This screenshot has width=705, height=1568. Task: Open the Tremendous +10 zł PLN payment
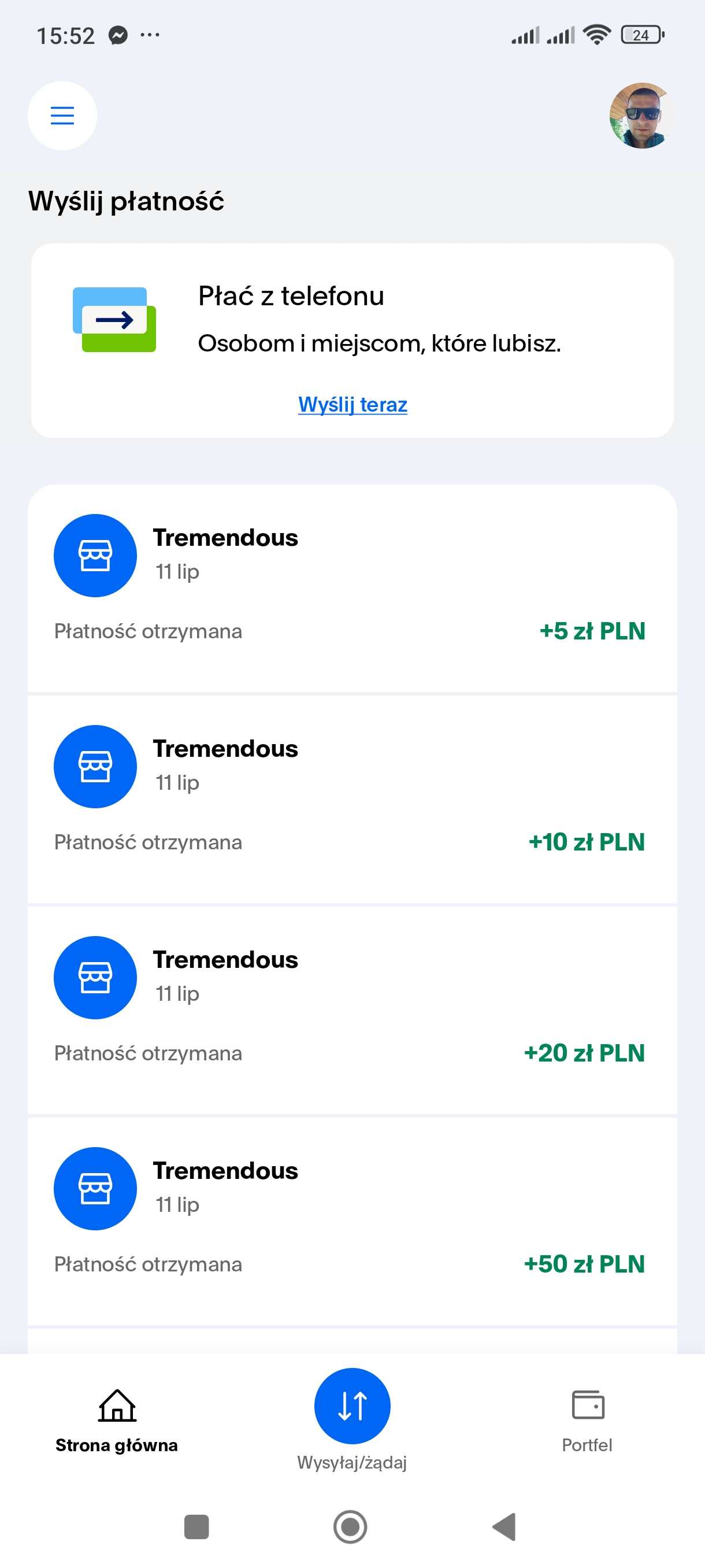click(x=352, y=799)
